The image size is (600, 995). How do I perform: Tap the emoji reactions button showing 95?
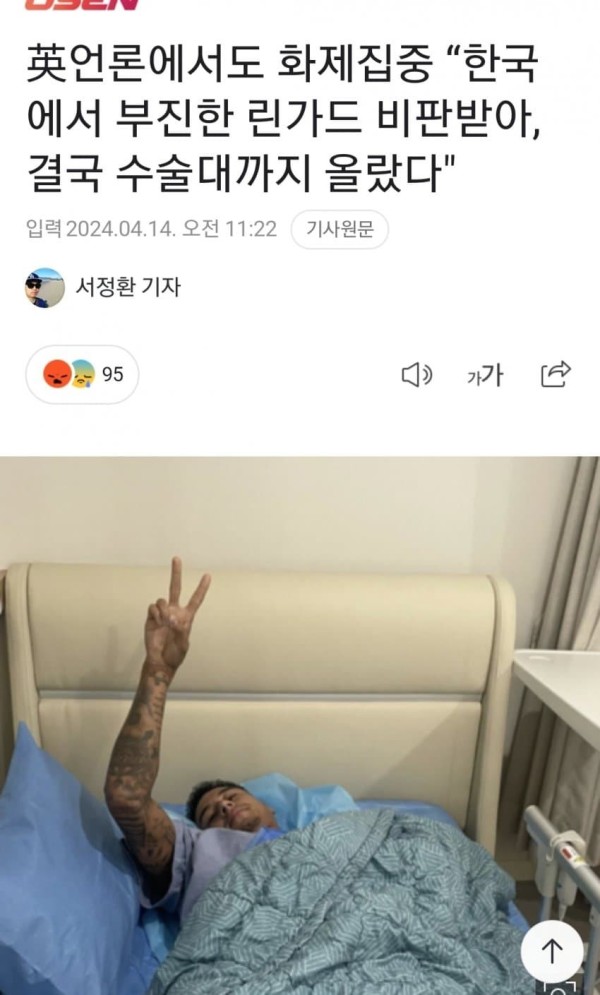pyautogui.click(x=82, y=374)
